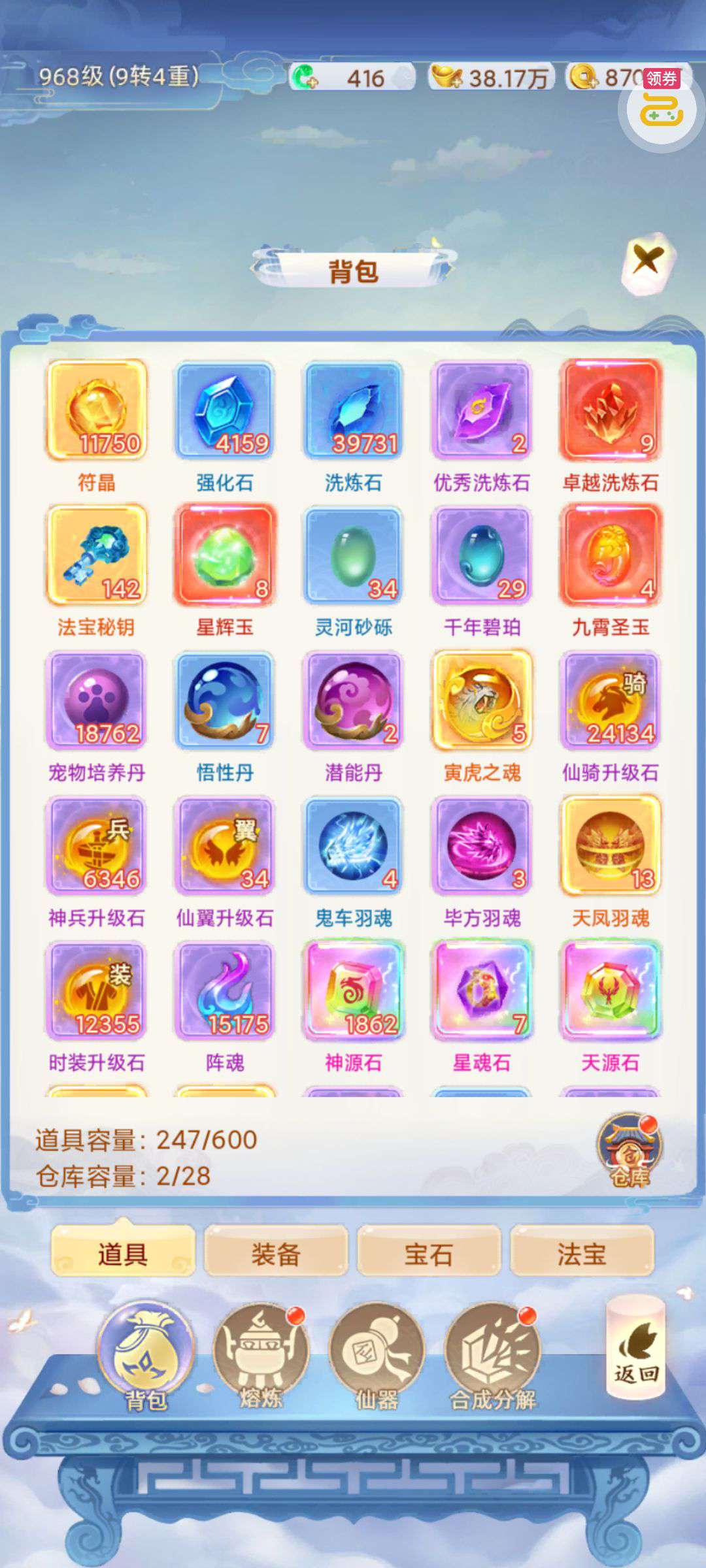Select the 符晶 item
Screen dimensions: 706x1568
(x=97, y=410)
